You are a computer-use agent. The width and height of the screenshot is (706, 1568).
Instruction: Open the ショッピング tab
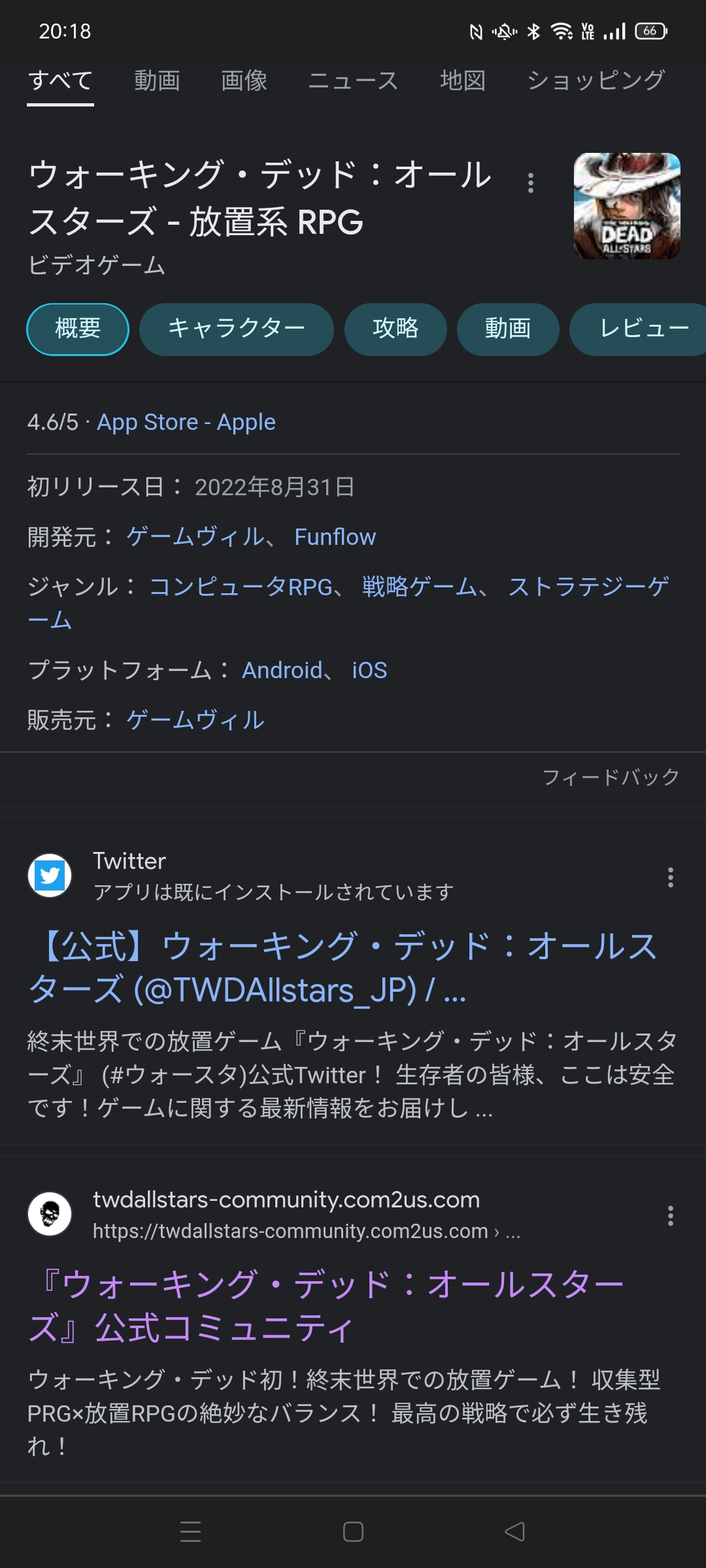coord(596,81)
